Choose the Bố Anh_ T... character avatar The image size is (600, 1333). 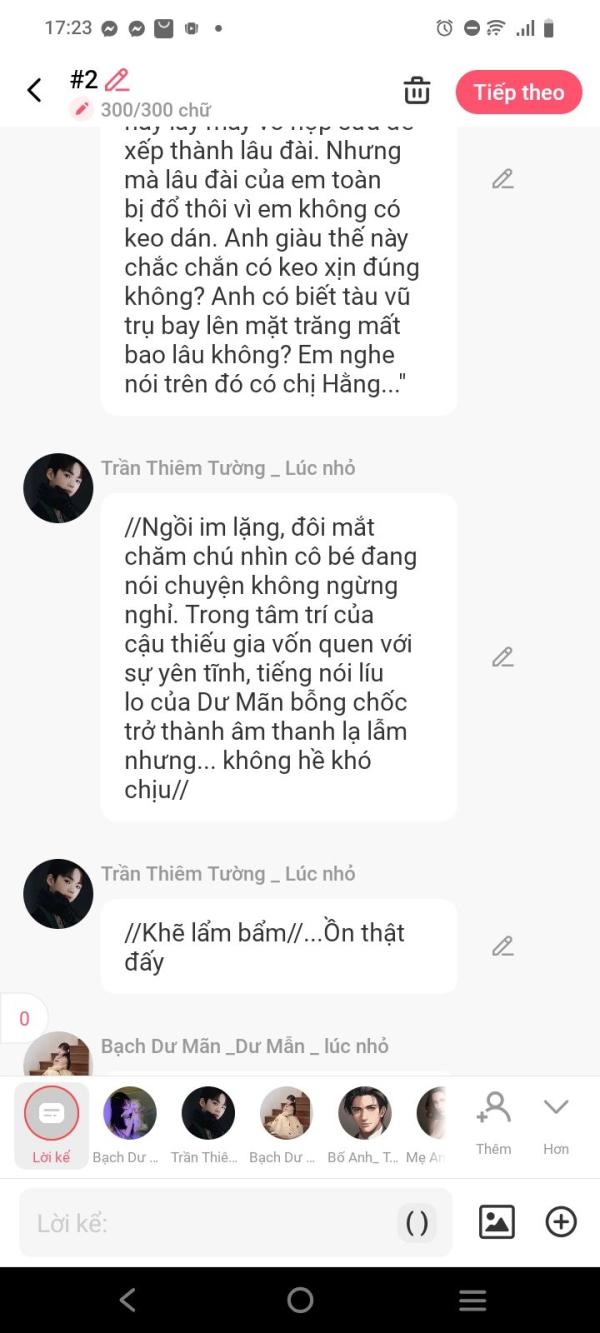[x=364, y=1125]
